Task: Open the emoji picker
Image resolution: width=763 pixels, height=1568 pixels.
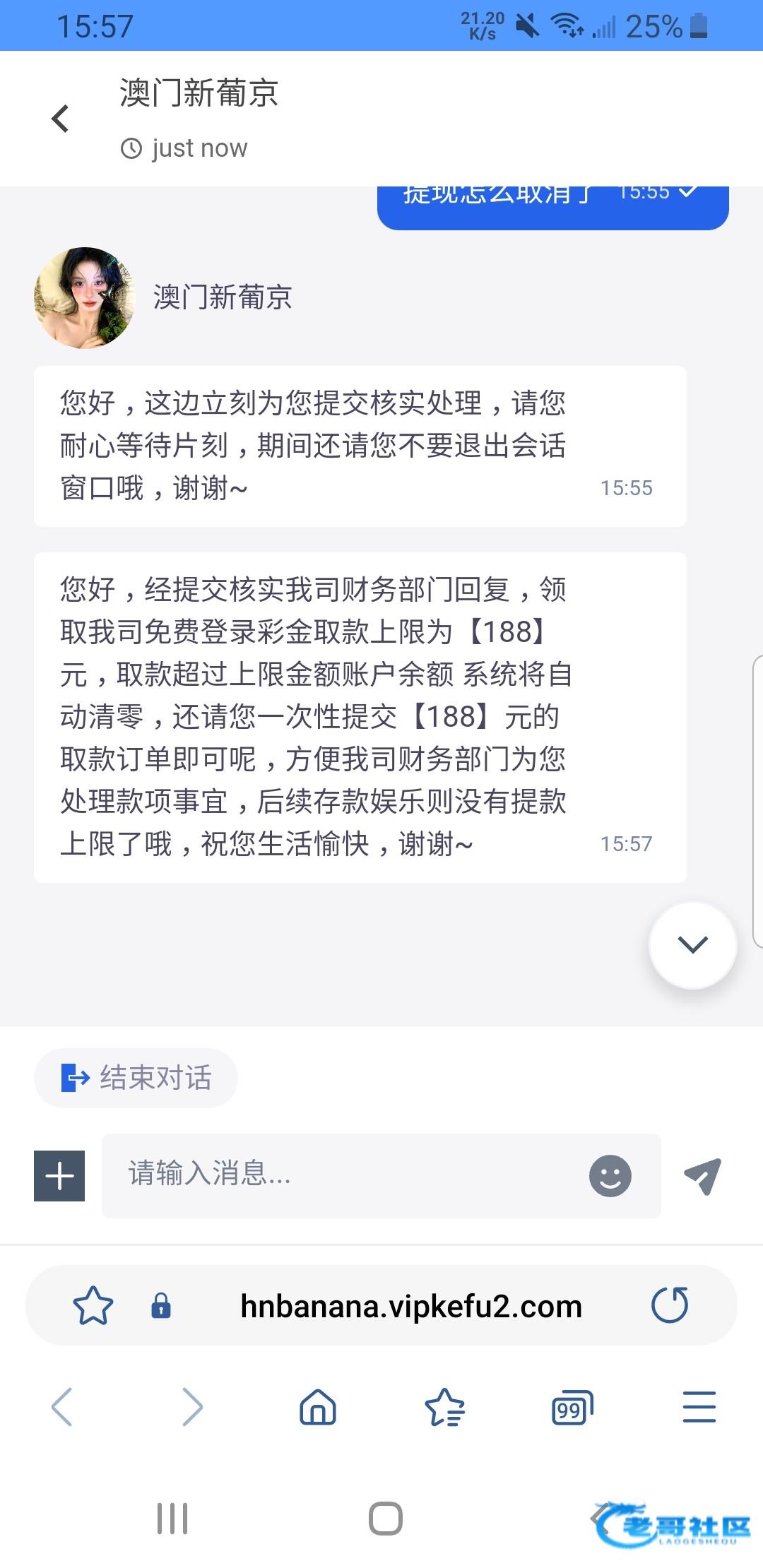Action: pos(610,1176)
